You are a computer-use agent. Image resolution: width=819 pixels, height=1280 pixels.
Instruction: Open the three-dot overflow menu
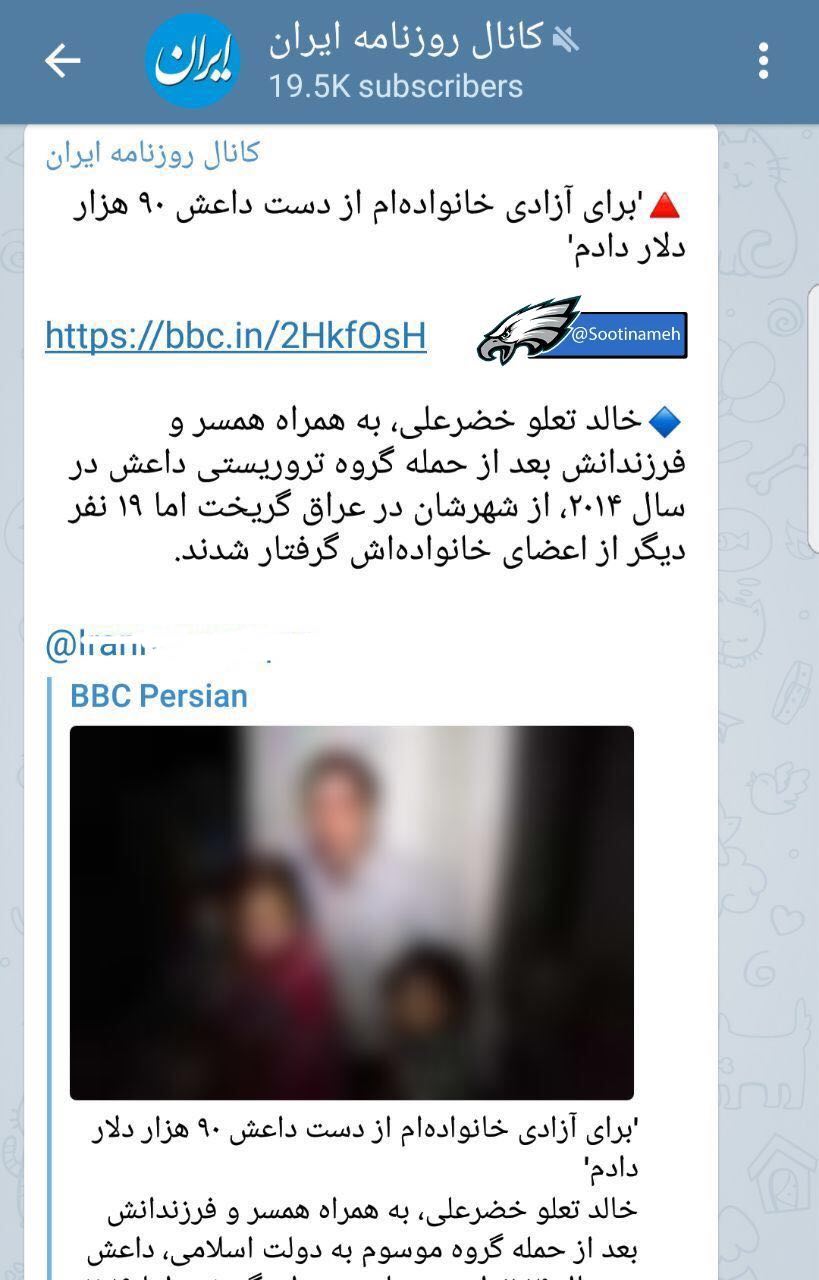click(763, 61)
